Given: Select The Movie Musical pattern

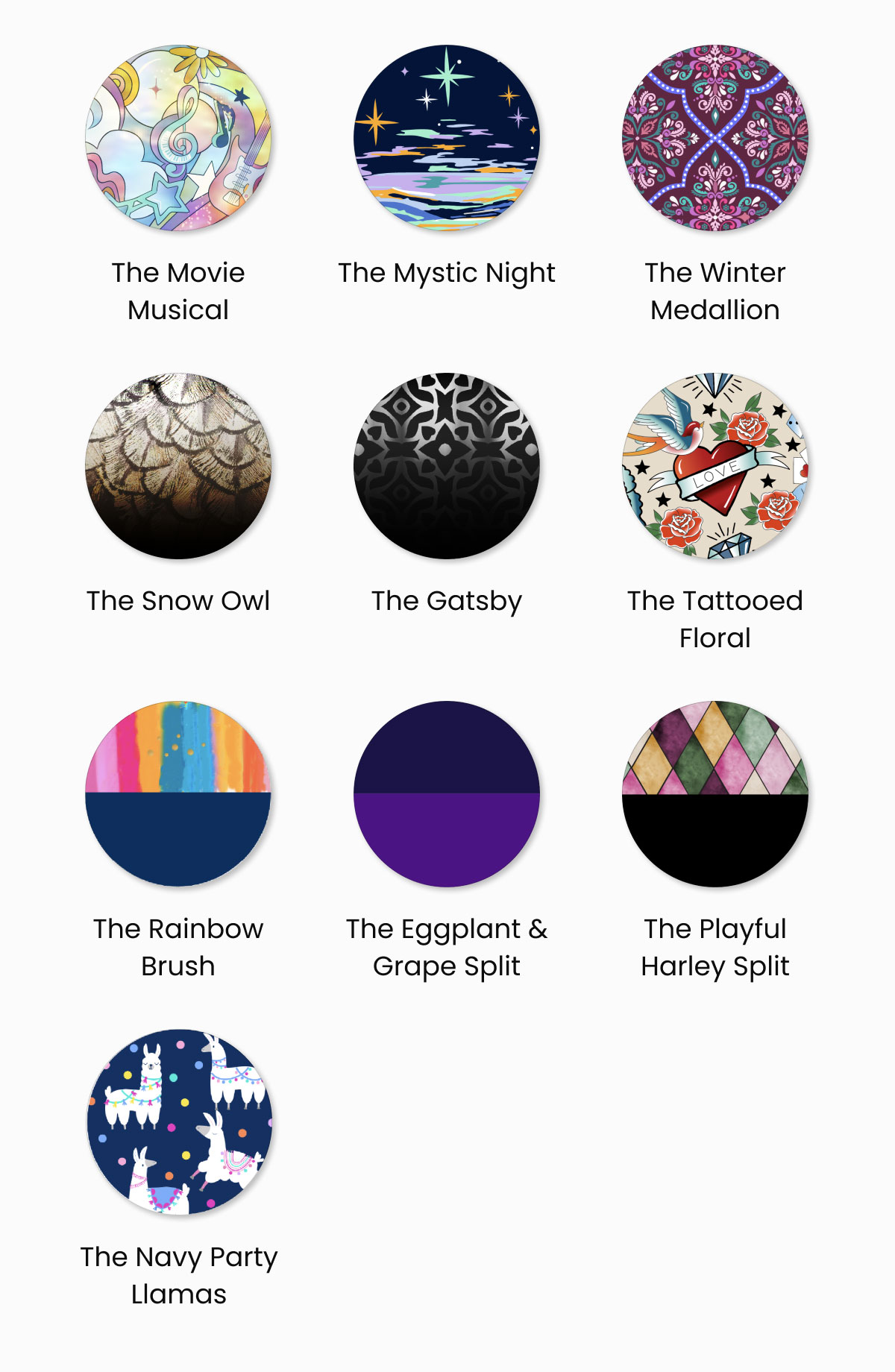Looking at the screenshot, I should click(178, 138).
